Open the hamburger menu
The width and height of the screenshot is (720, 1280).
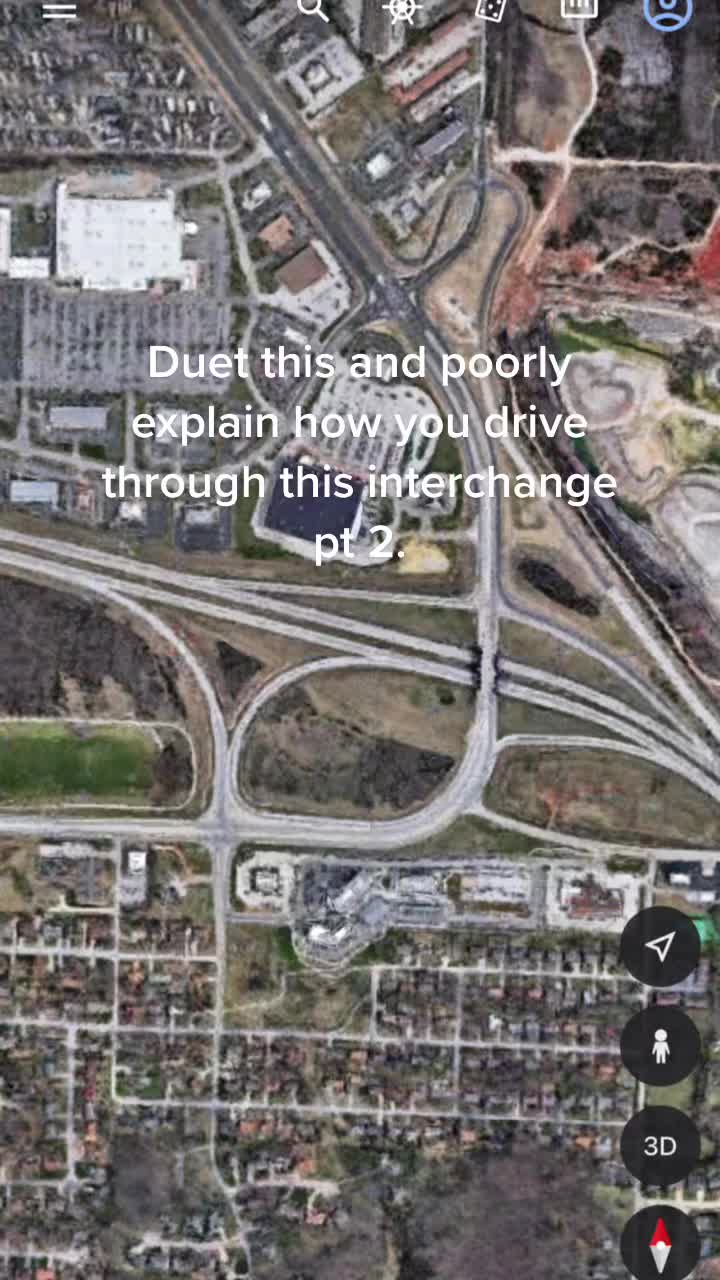[59, 10]
